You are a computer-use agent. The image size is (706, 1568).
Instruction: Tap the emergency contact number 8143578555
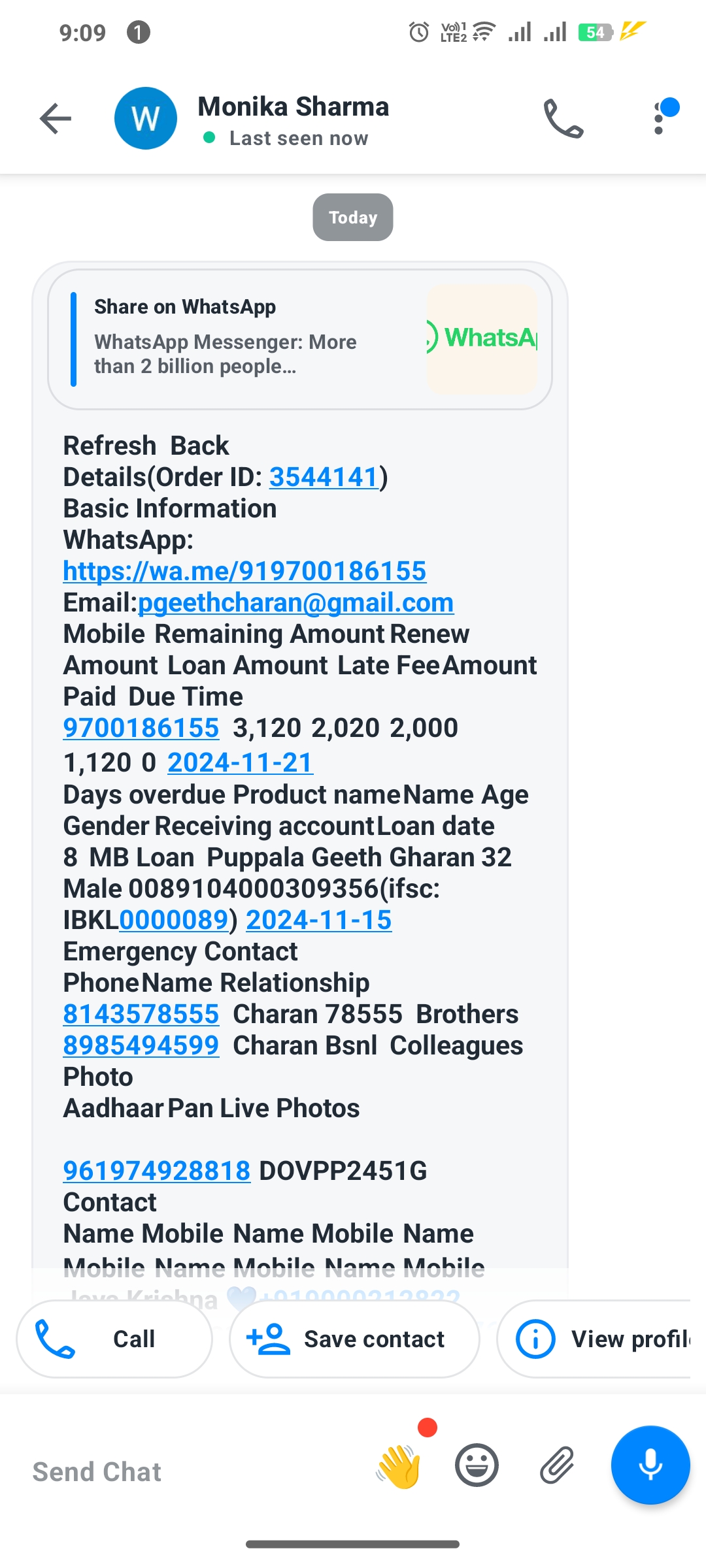click(141, 1015)
